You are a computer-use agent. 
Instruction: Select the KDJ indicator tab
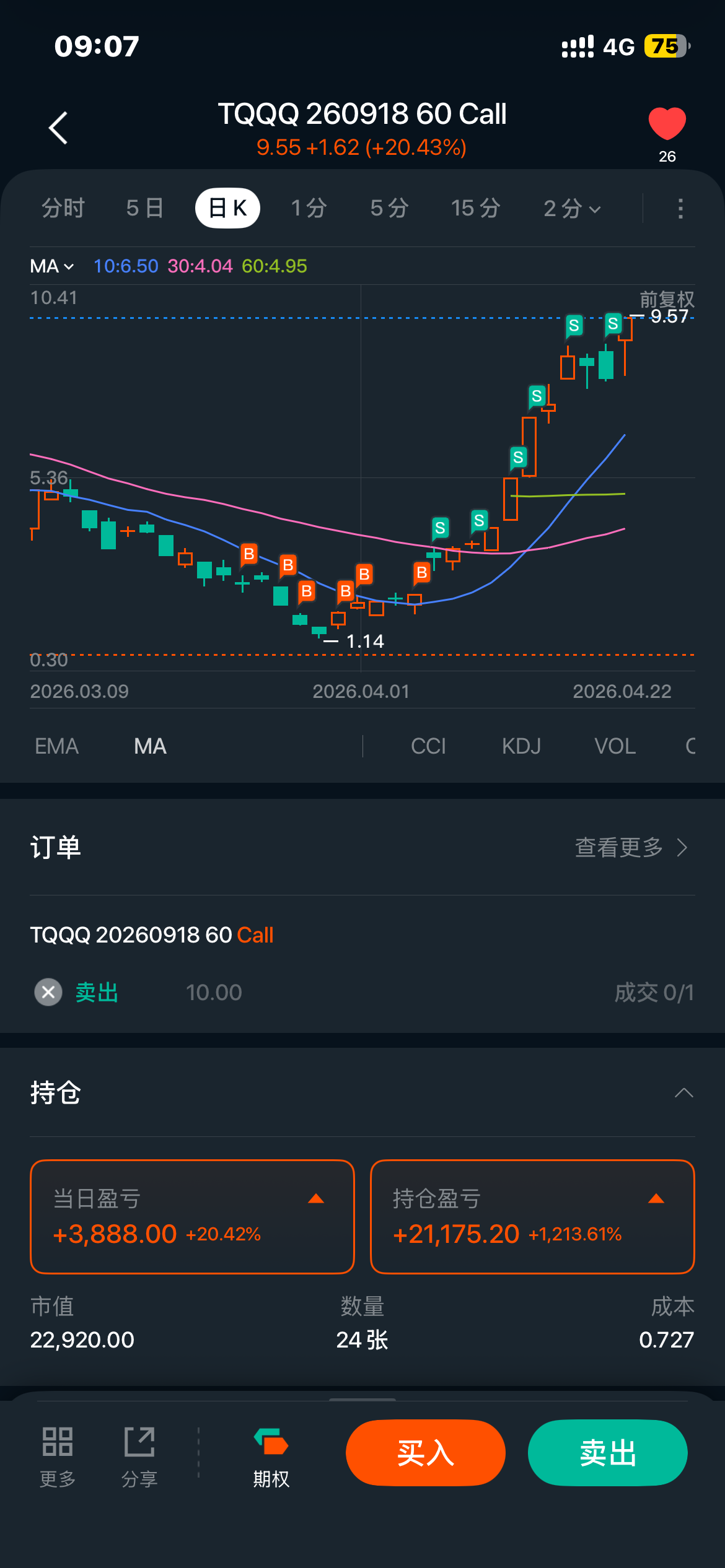pos(521,746)
